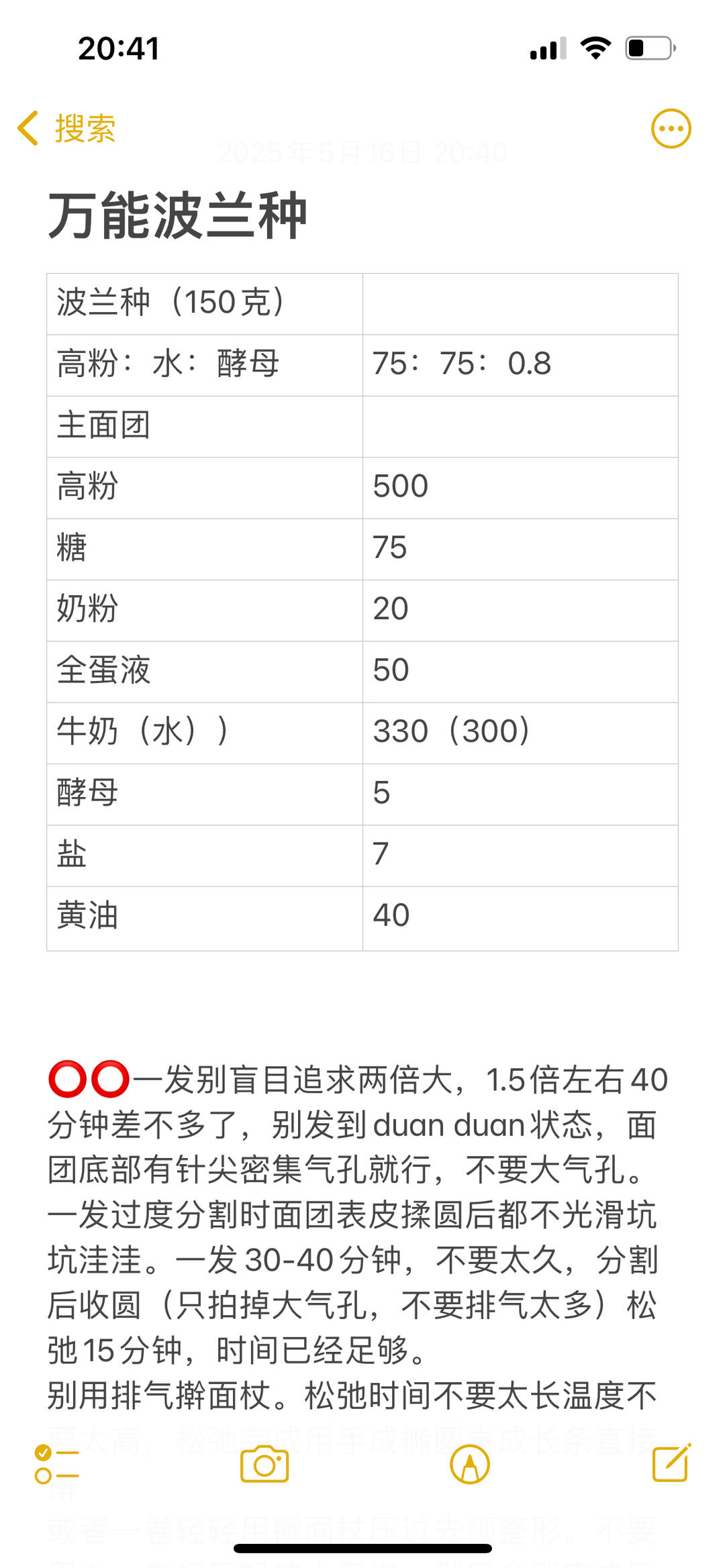This screenshot has height=1568, width=725.
Task: Open the more options ellipsis menu
Action: pos(671,128)
